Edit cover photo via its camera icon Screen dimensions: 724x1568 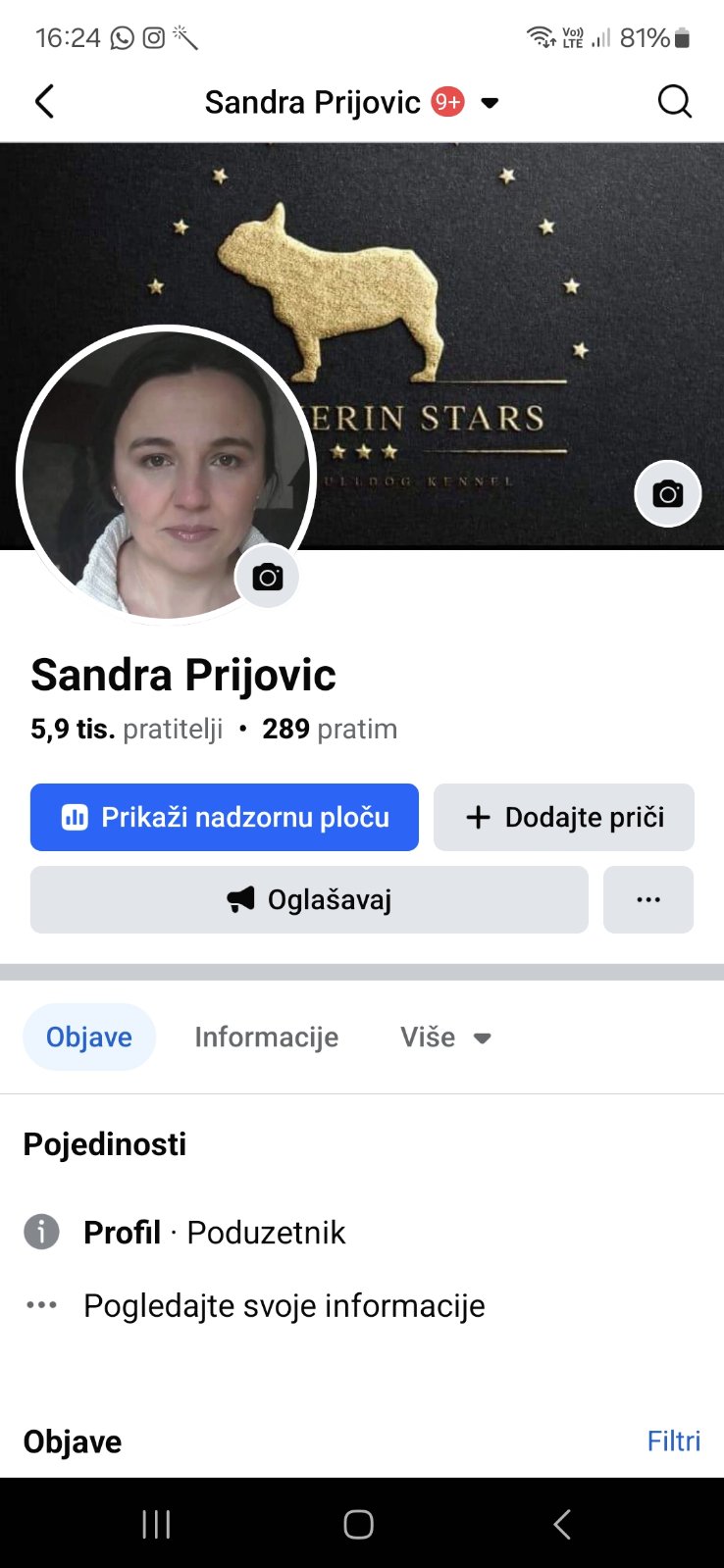(x=667, y=494)
